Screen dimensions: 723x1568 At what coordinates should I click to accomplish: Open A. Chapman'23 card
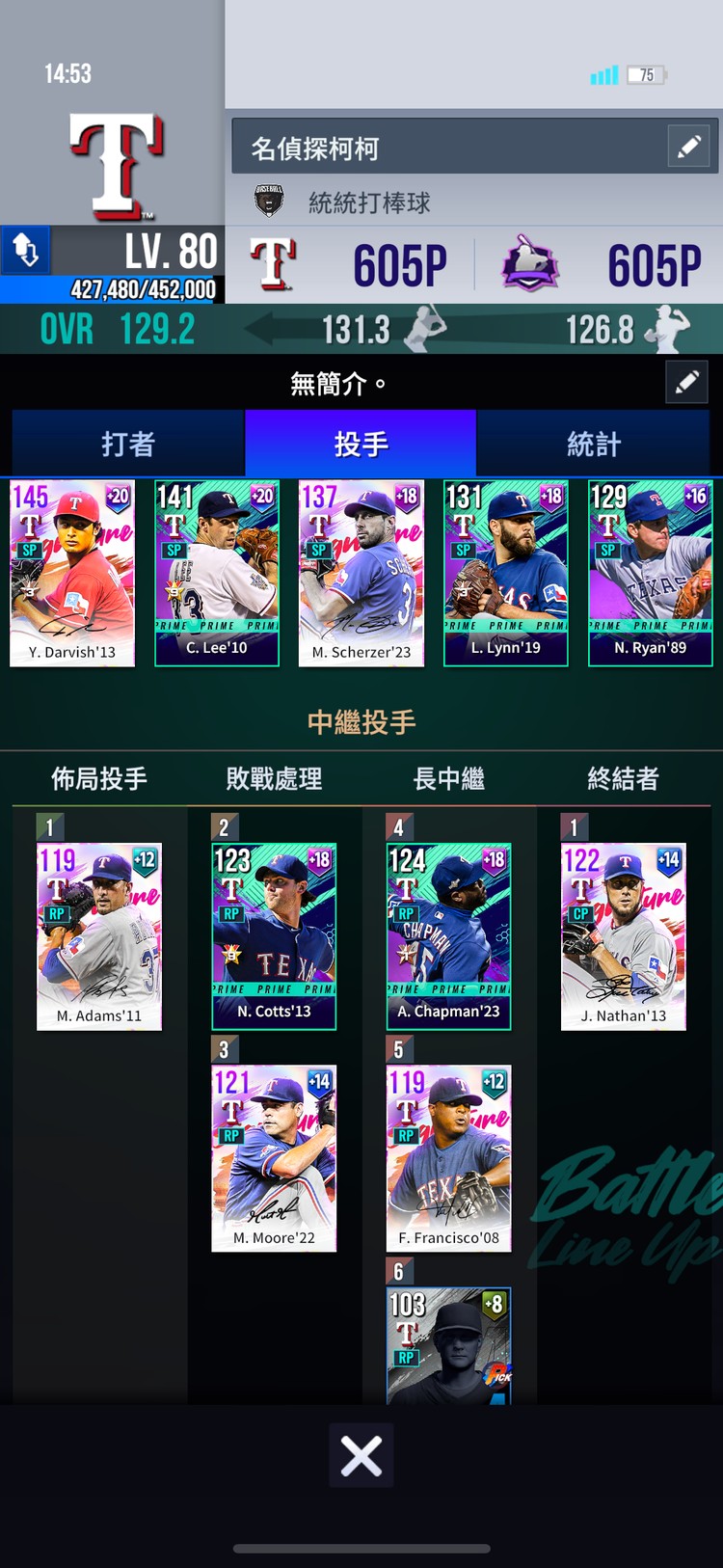(449, 936)
